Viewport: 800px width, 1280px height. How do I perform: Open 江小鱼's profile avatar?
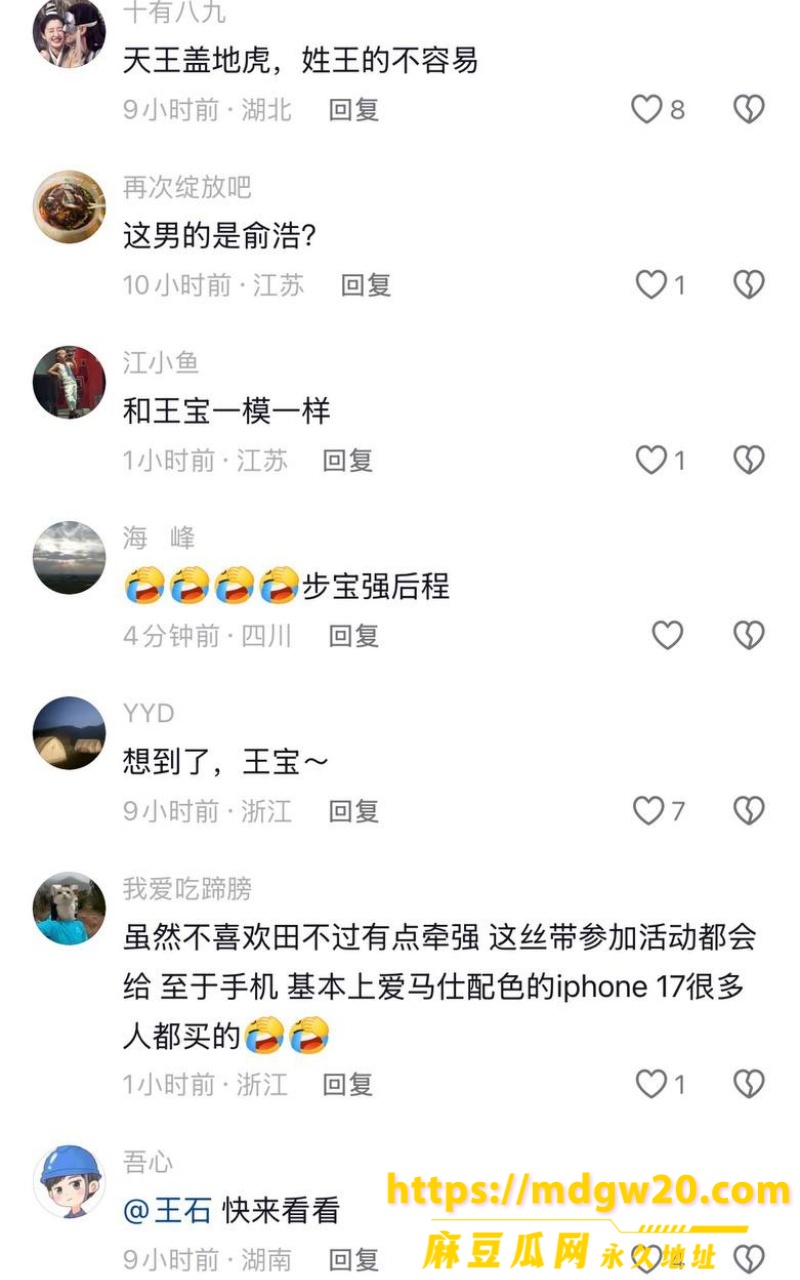69,383
